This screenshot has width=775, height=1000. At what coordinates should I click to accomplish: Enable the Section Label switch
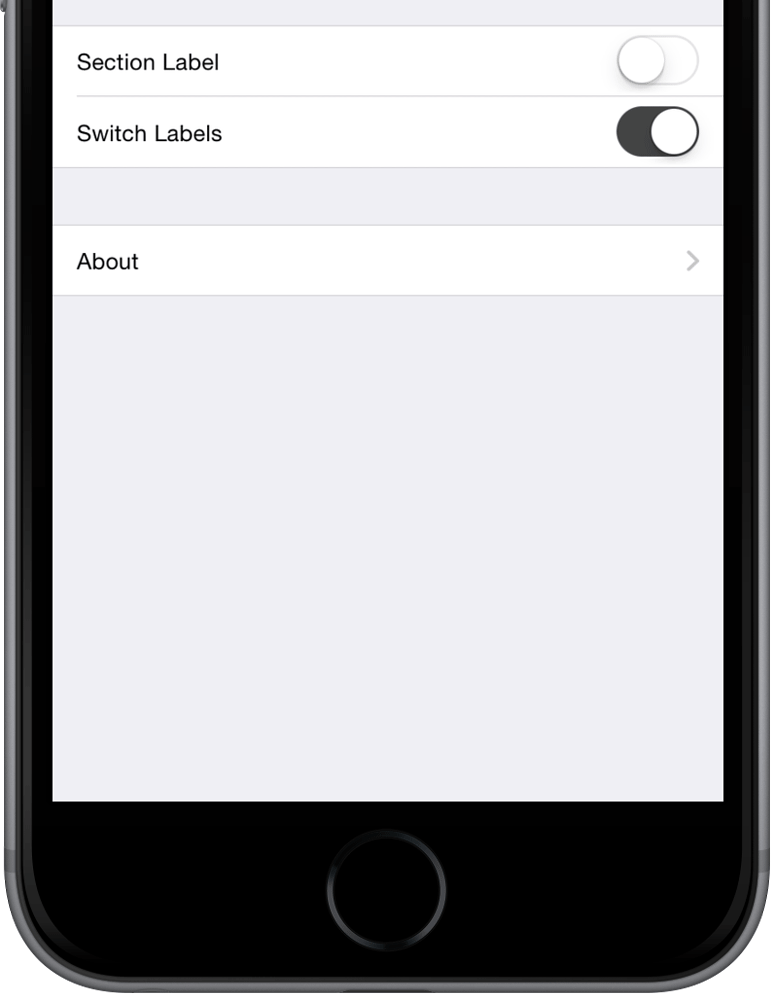657,62
